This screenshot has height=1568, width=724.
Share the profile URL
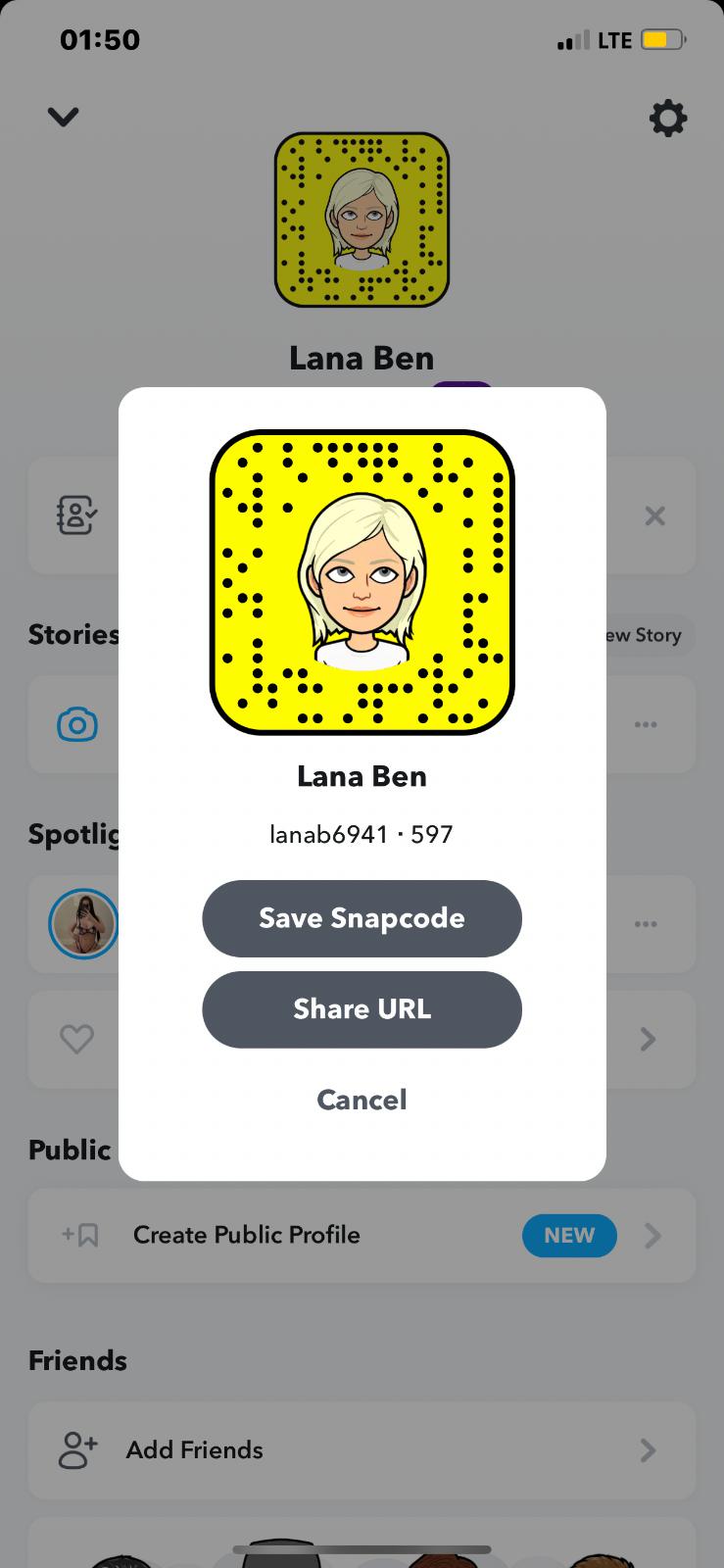tap(362, 1009)
